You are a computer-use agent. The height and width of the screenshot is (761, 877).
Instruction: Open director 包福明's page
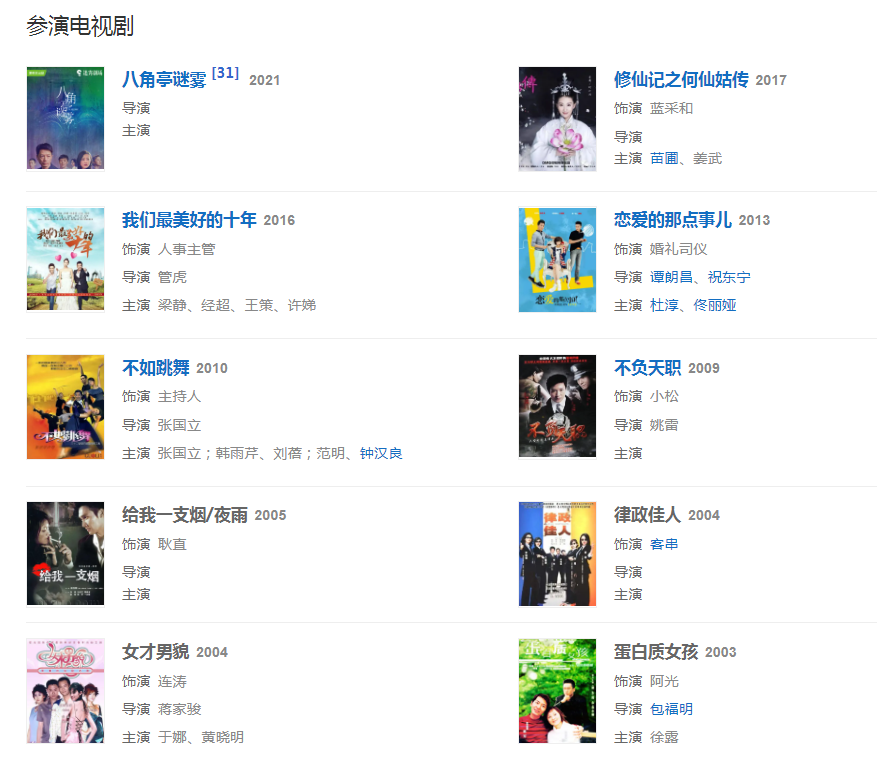point(671,709)
